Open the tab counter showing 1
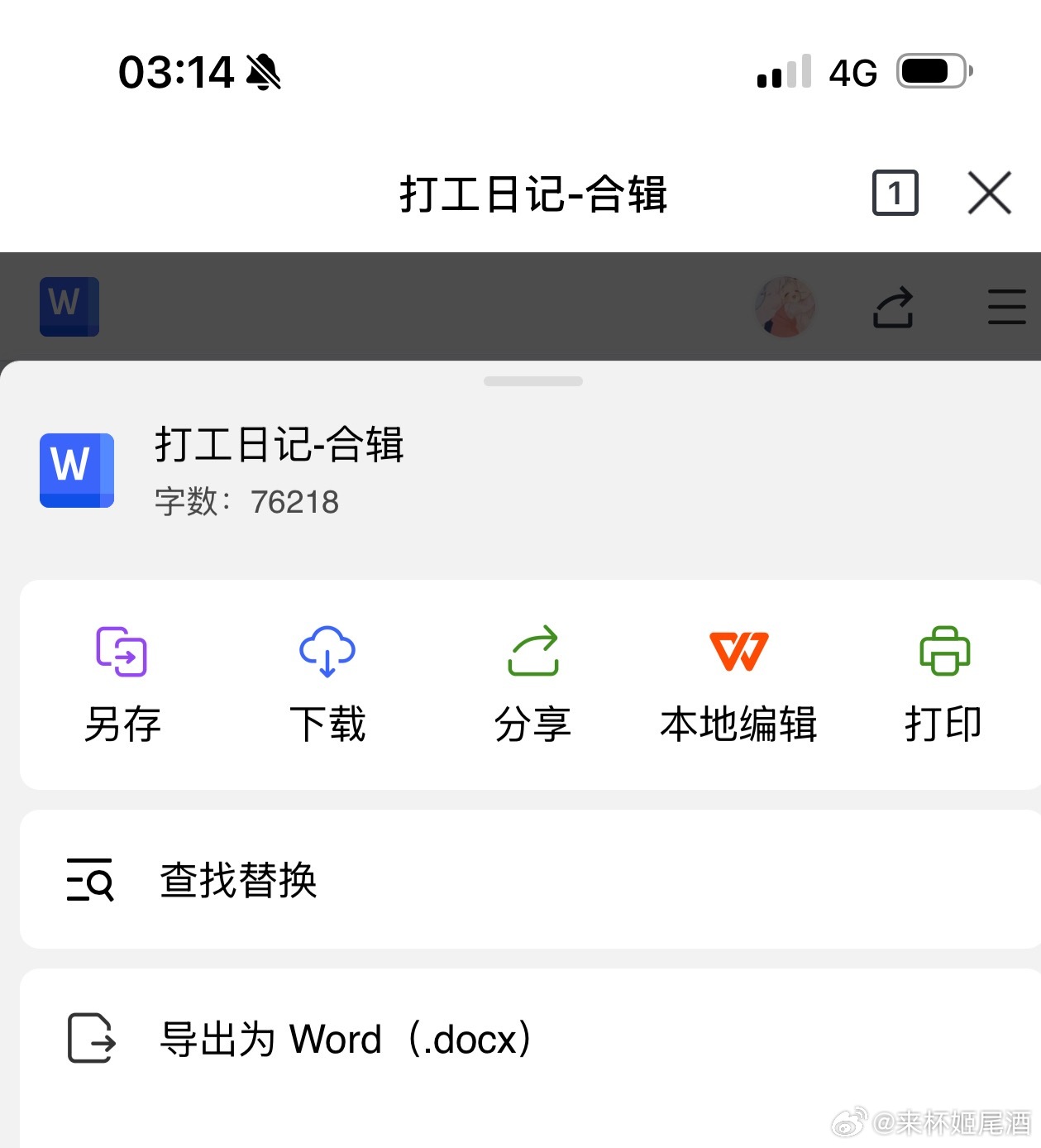This screenshot has height=1148, width=1041. (895, 194)
